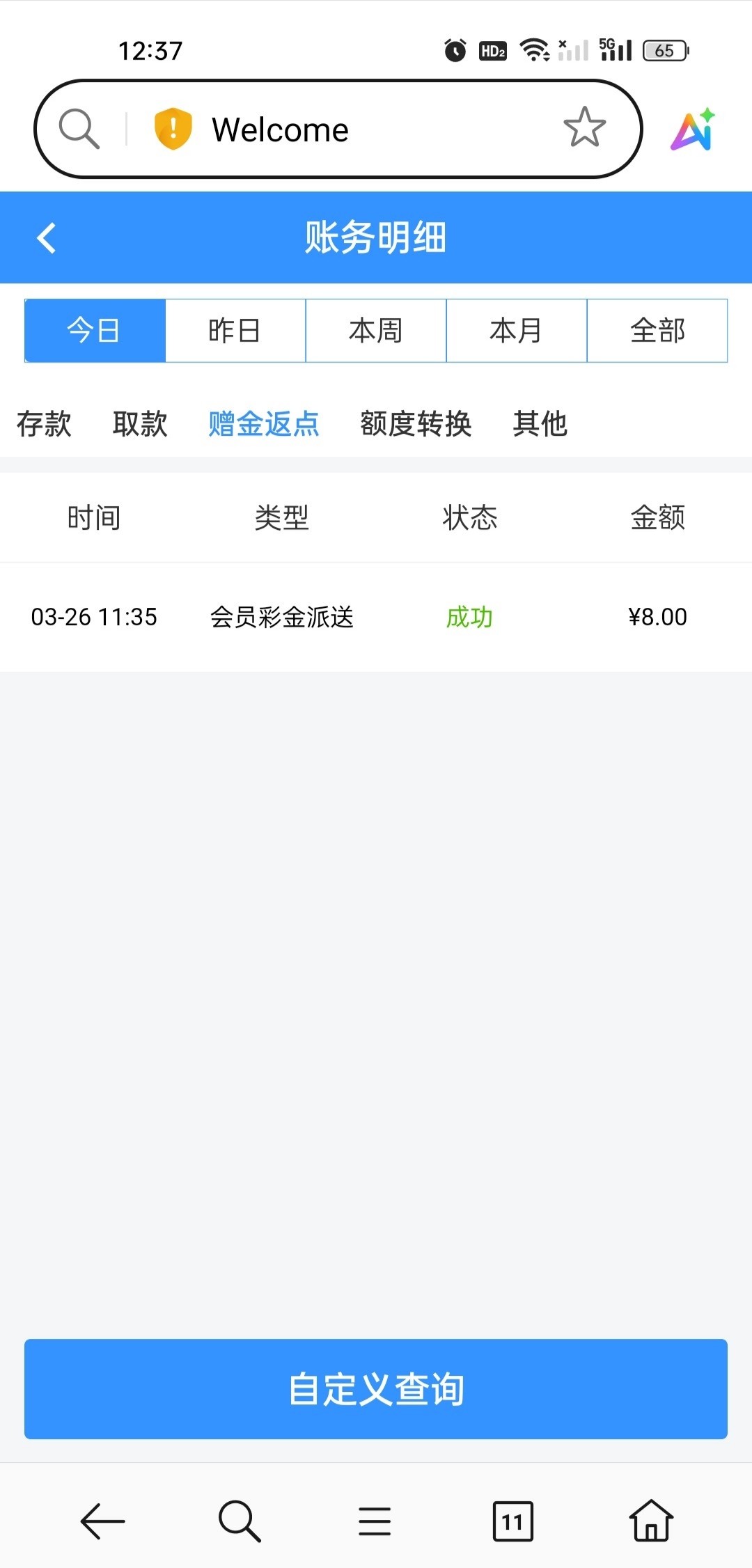Tap the search icon in the bottom toolbar
The width and height of the screenshot is (752, 1568).
pos(239,1521)
